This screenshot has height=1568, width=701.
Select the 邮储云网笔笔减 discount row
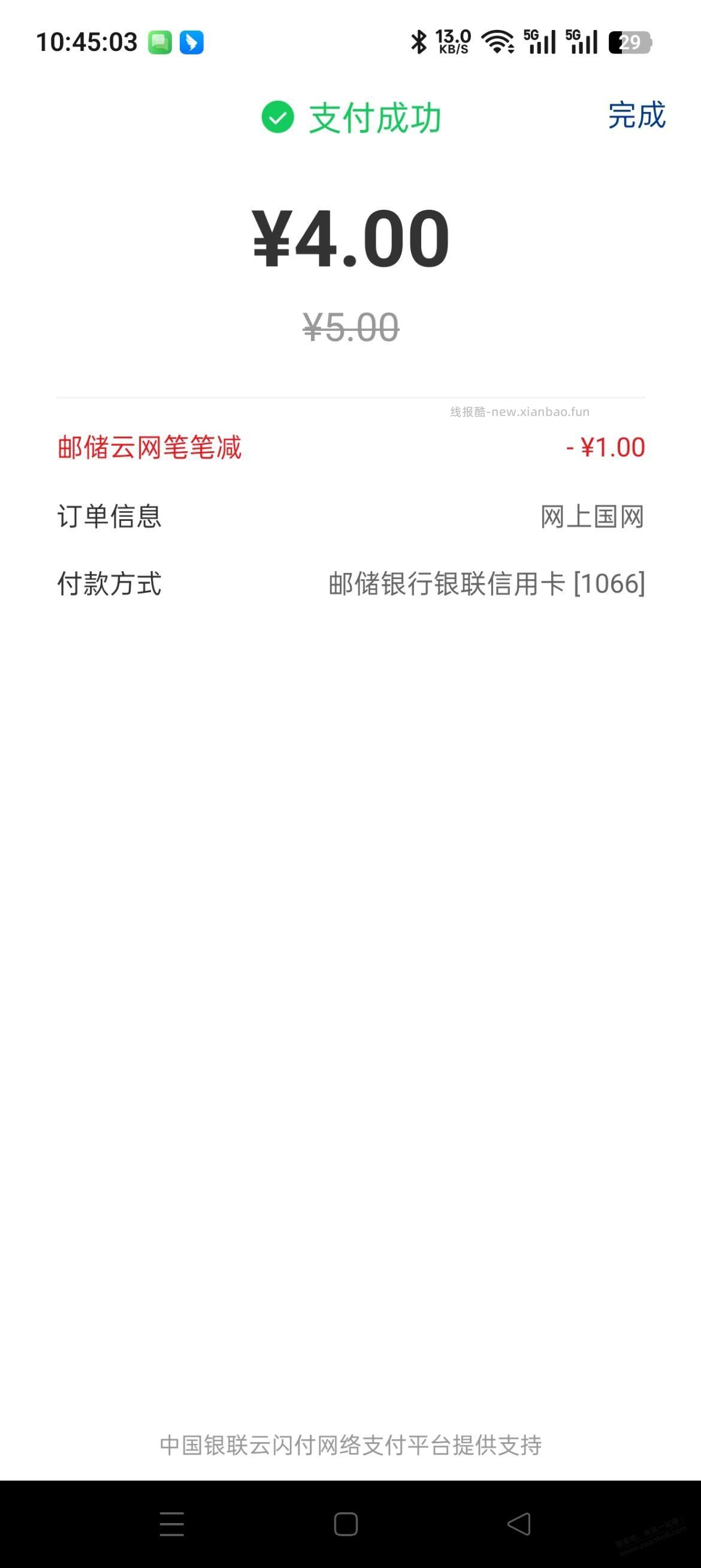[150, 447]
